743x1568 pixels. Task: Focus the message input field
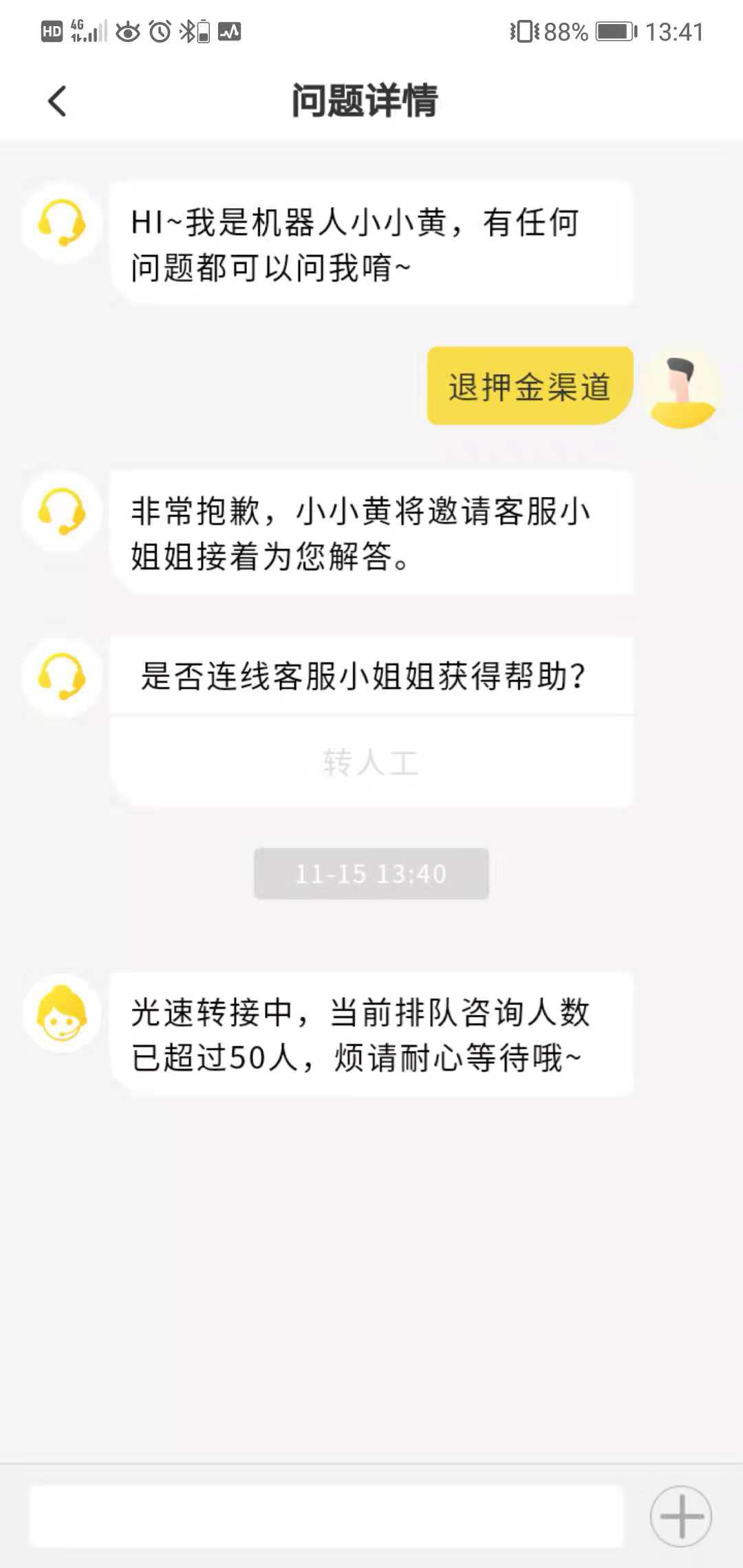click(326, 1516)
